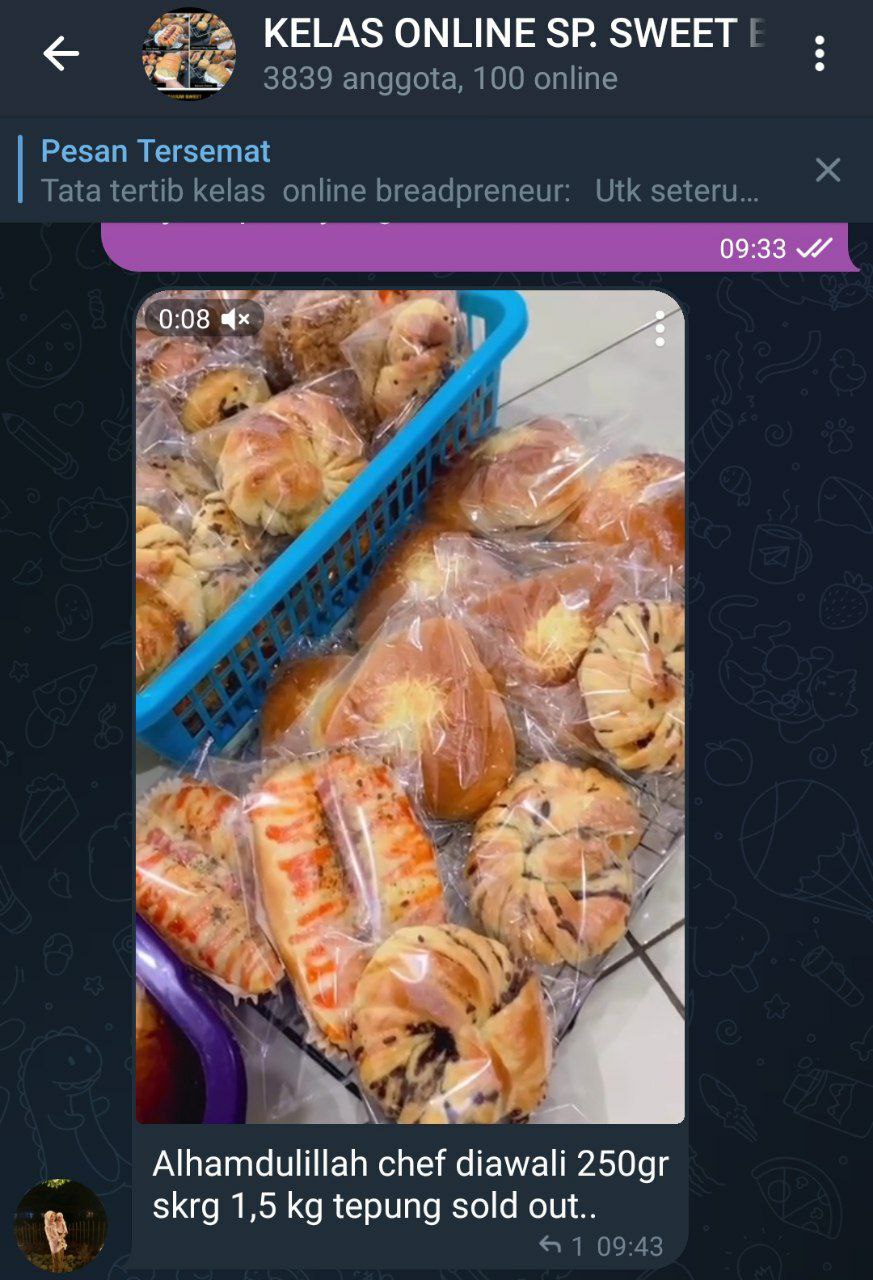Image resolution: width=873 pixels, height=1280 pixels.
Task: Dismiss the pinned message banner
Action: click(827, 170)
